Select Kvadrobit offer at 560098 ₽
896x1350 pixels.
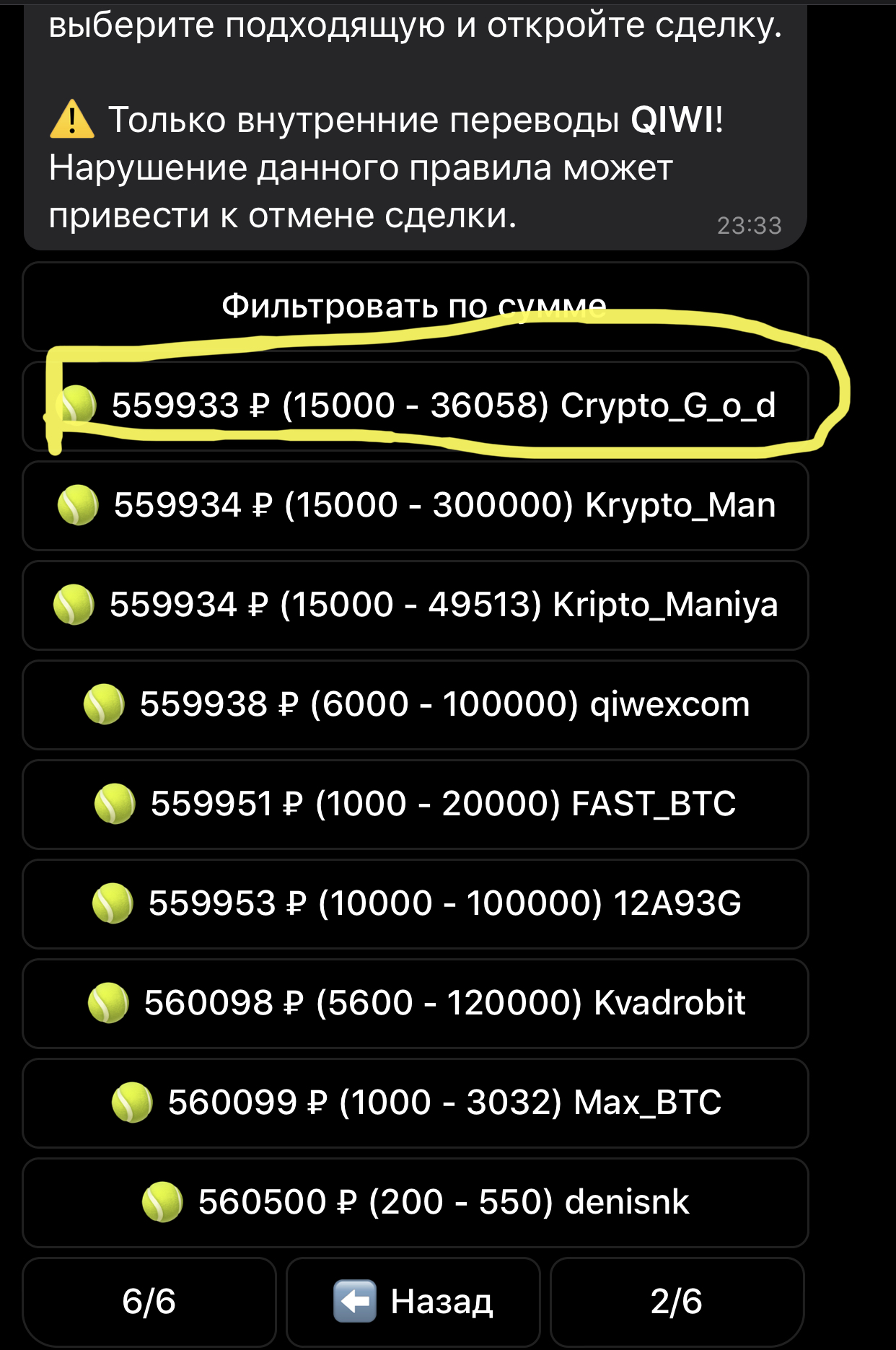click(415, 1004)
